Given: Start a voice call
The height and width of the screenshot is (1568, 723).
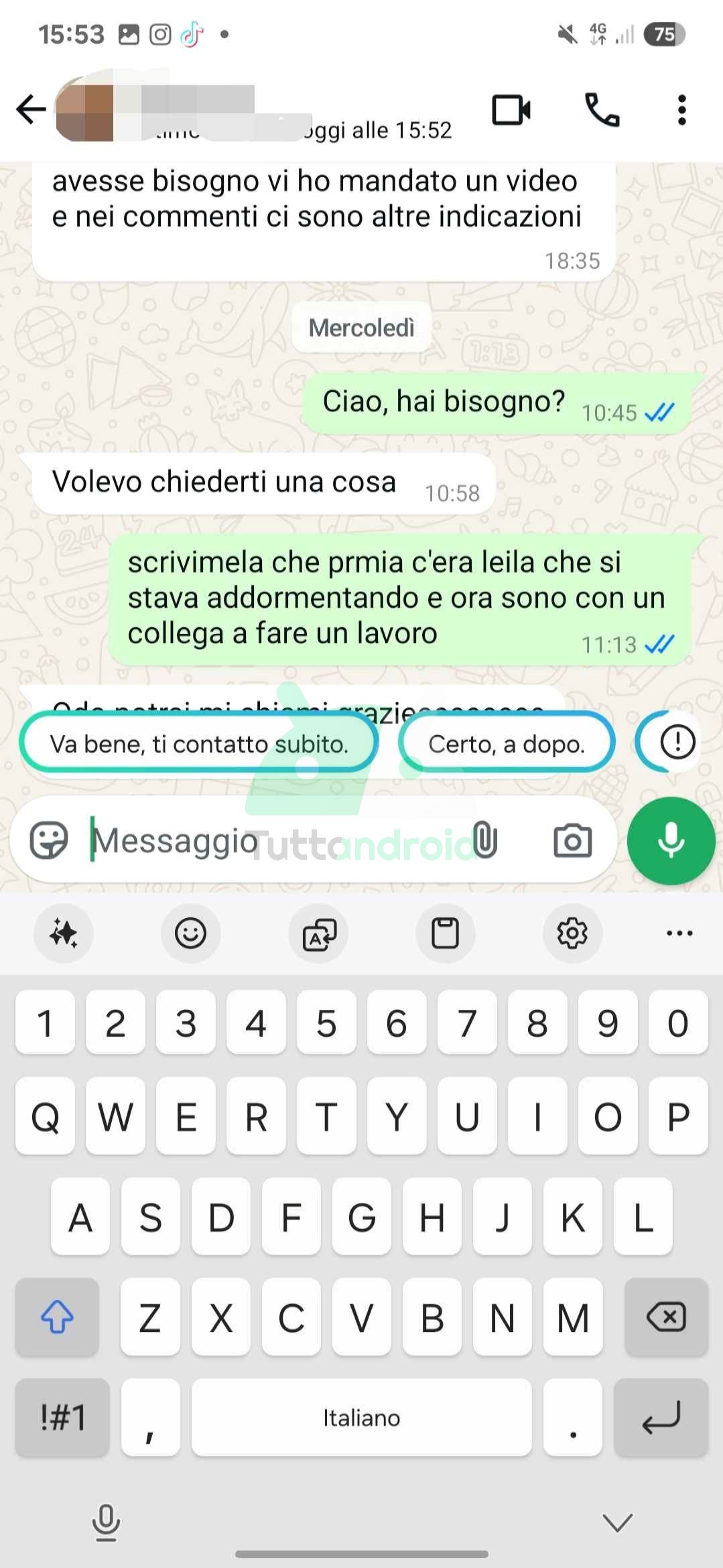Looking at the screenshot, I should [602, 110].
